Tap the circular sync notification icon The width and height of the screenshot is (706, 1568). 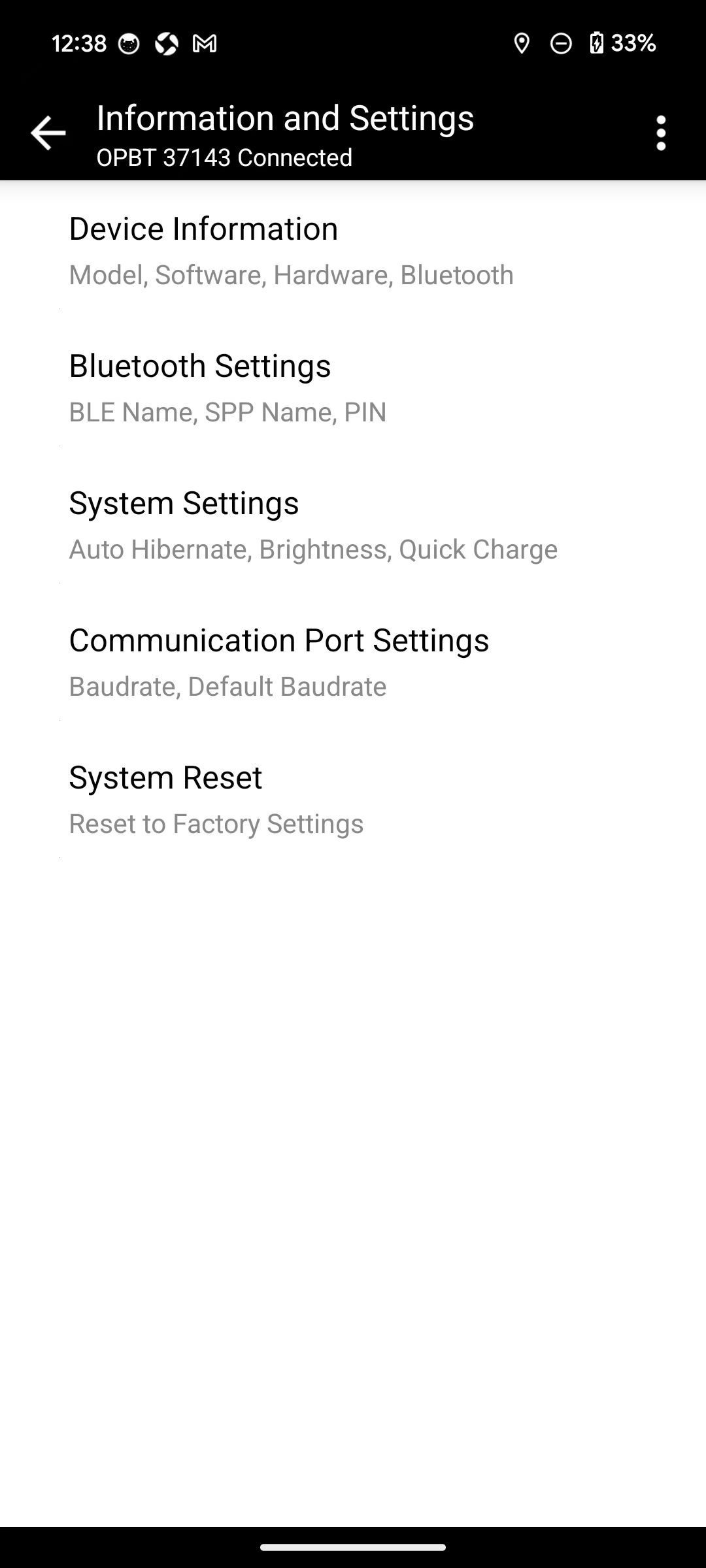tap(165, 44)
